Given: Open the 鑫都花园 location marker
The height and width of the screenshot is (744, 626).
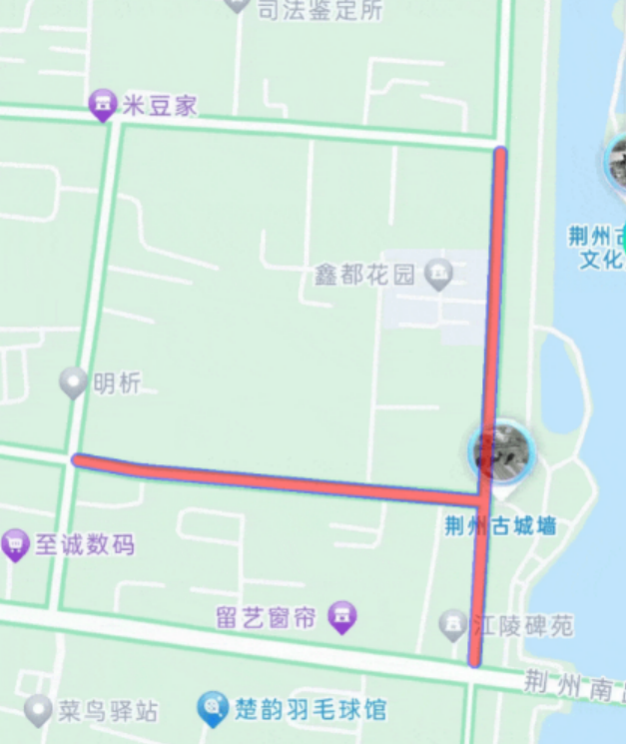Looking at the screenshot, I should (x=438, y=272).
